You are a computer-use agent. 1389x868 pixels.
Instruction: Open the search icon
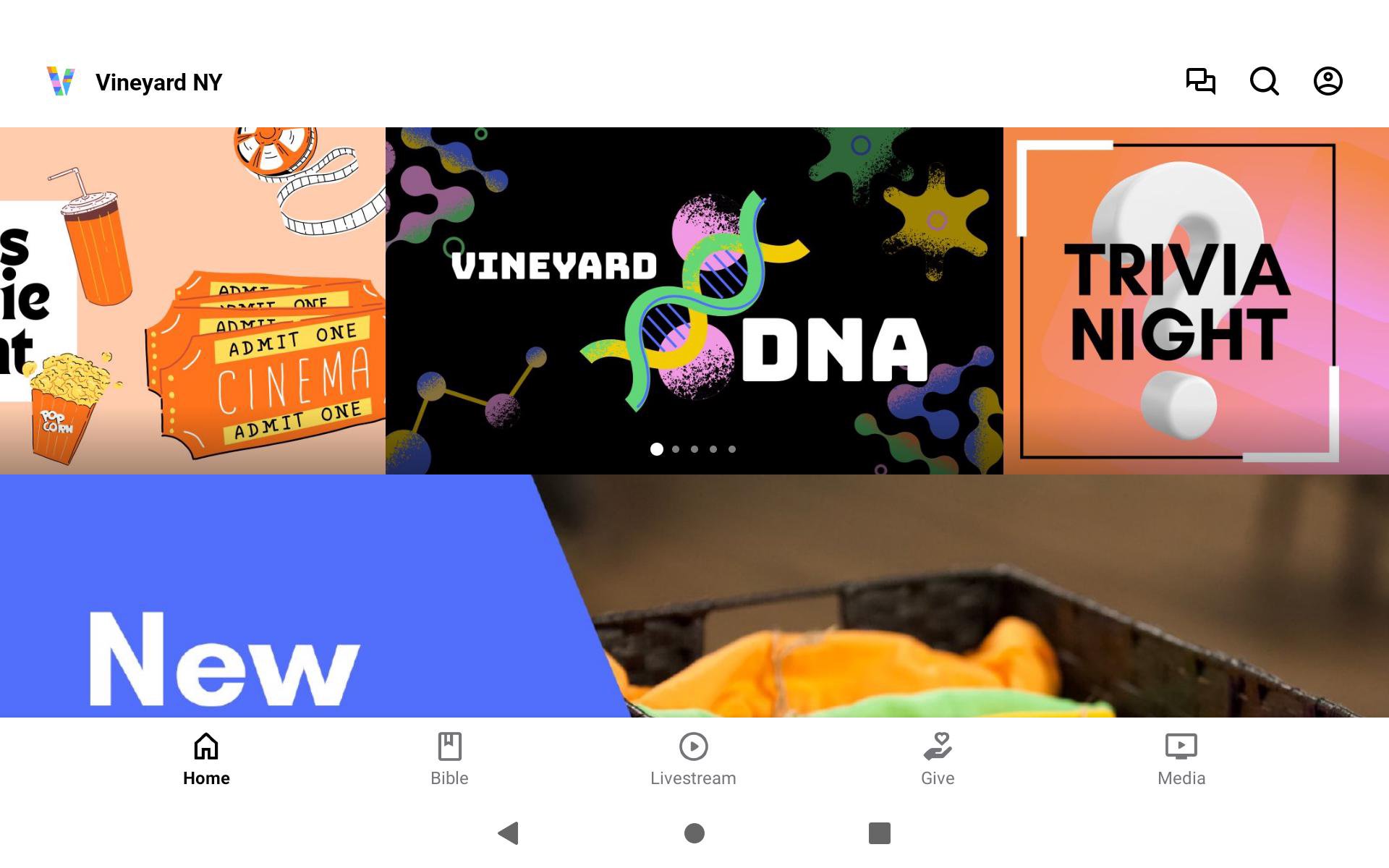click(x=1264, y=81)
